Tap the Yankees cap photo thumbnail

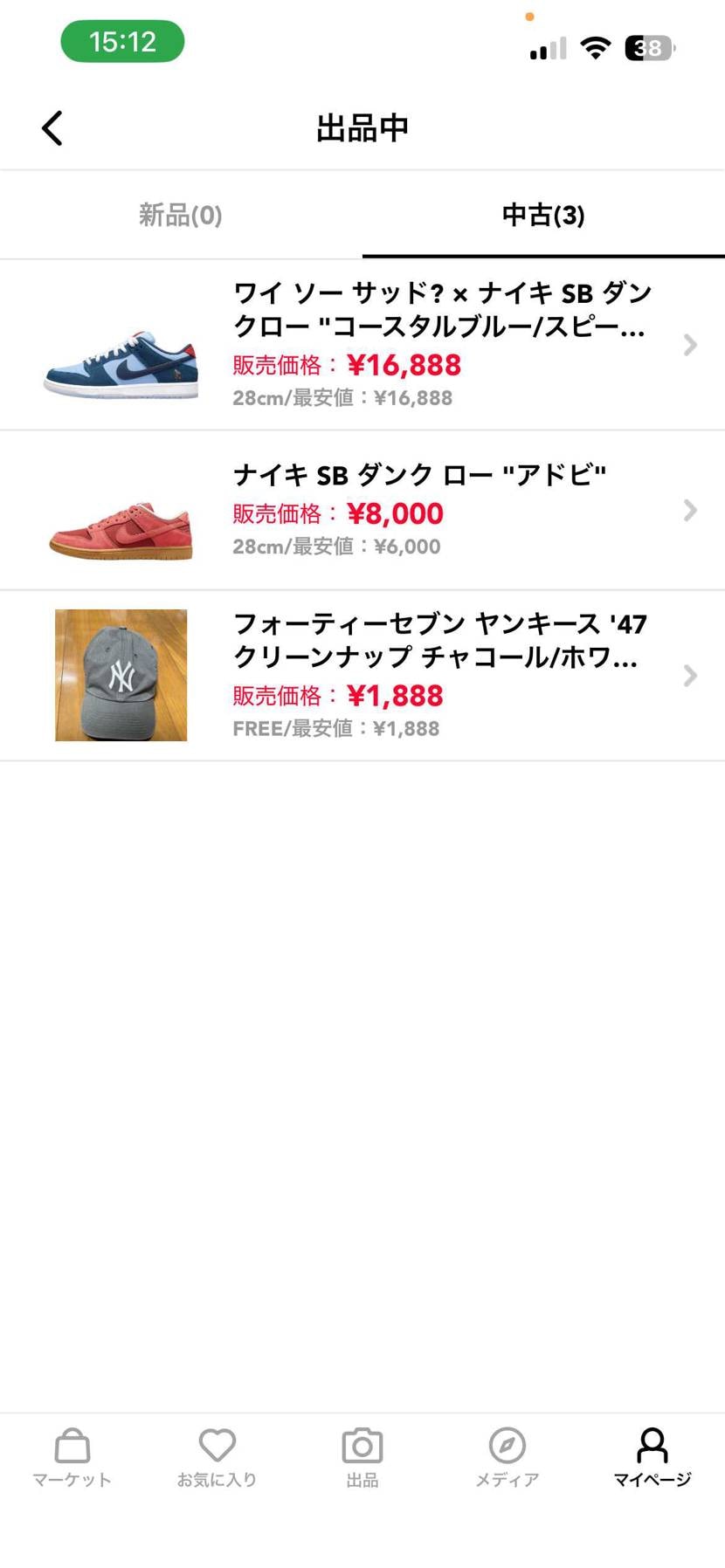tap(121, 675)
